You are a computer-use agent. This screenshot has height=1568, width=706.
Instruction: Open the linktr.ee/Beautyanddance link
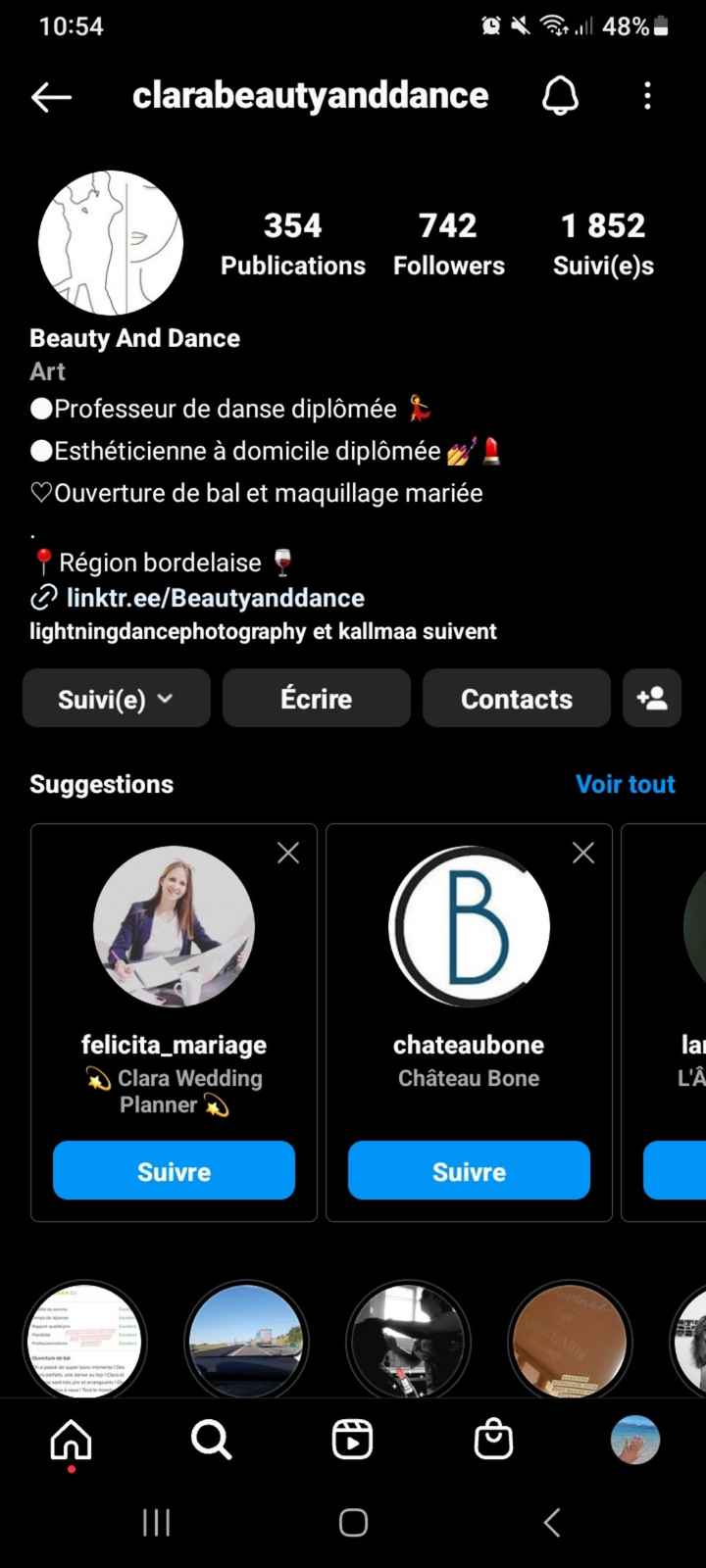pyautogui.click(x=214, y=598)
